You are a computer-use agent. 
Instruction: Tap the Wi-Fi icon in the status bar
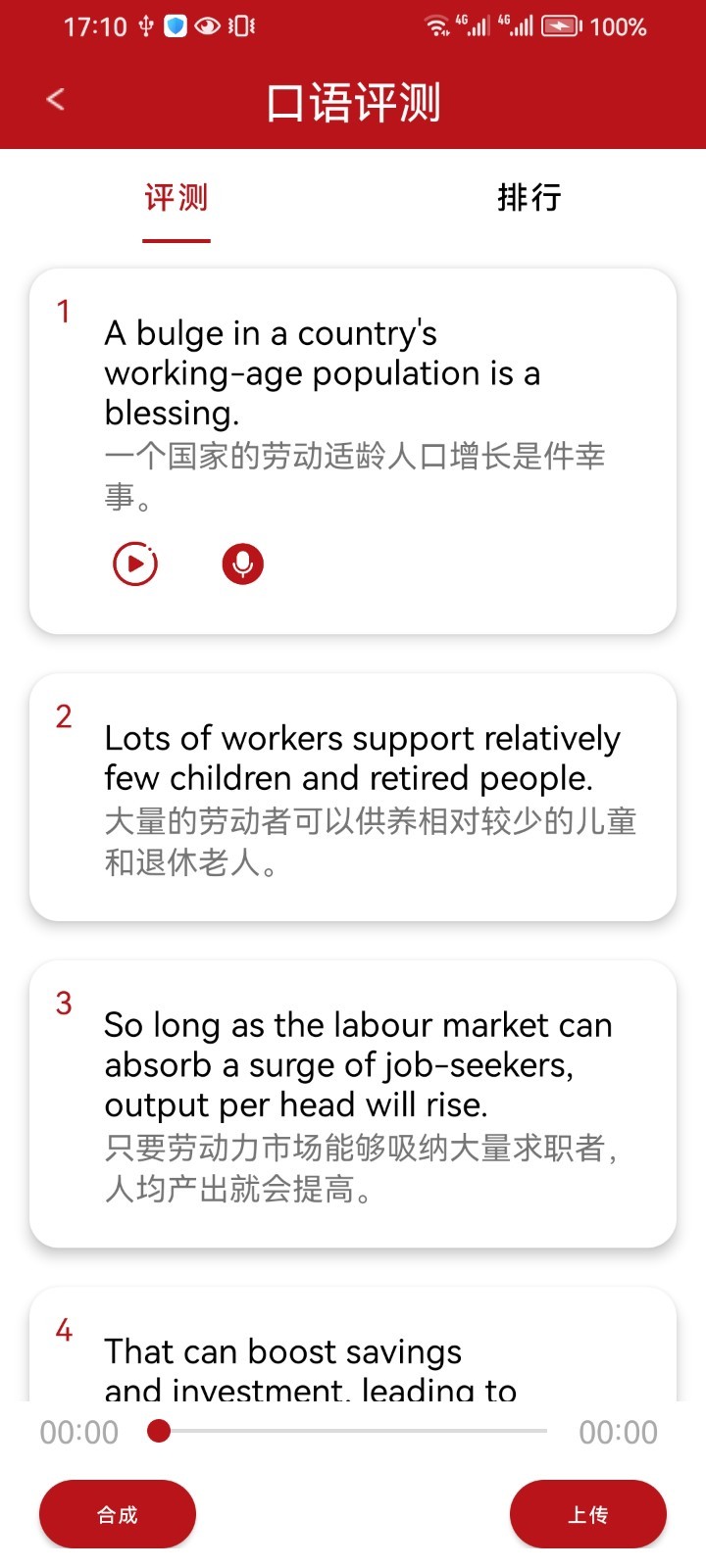pyautogui.click(x=436, y=26)
